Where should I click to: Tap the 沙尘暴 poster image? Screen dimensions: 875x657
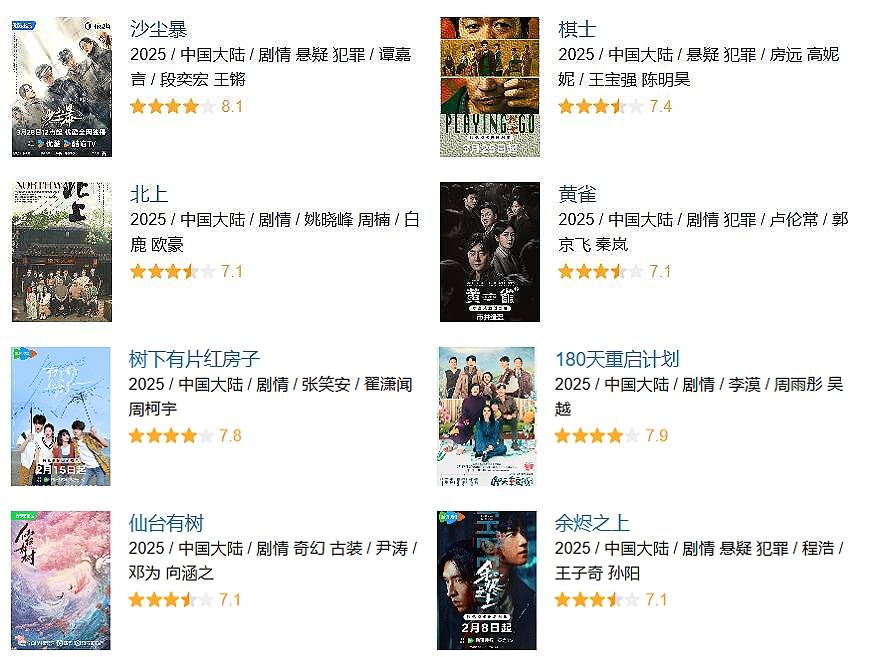pos(62,87)
